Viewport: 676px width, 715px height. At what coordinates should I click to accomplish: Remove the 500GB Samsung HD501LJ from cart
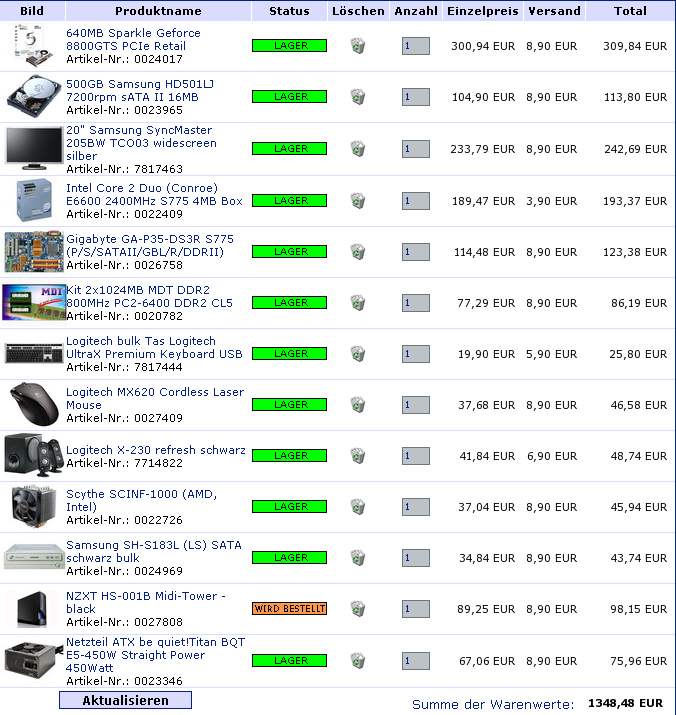click(357, 97)
